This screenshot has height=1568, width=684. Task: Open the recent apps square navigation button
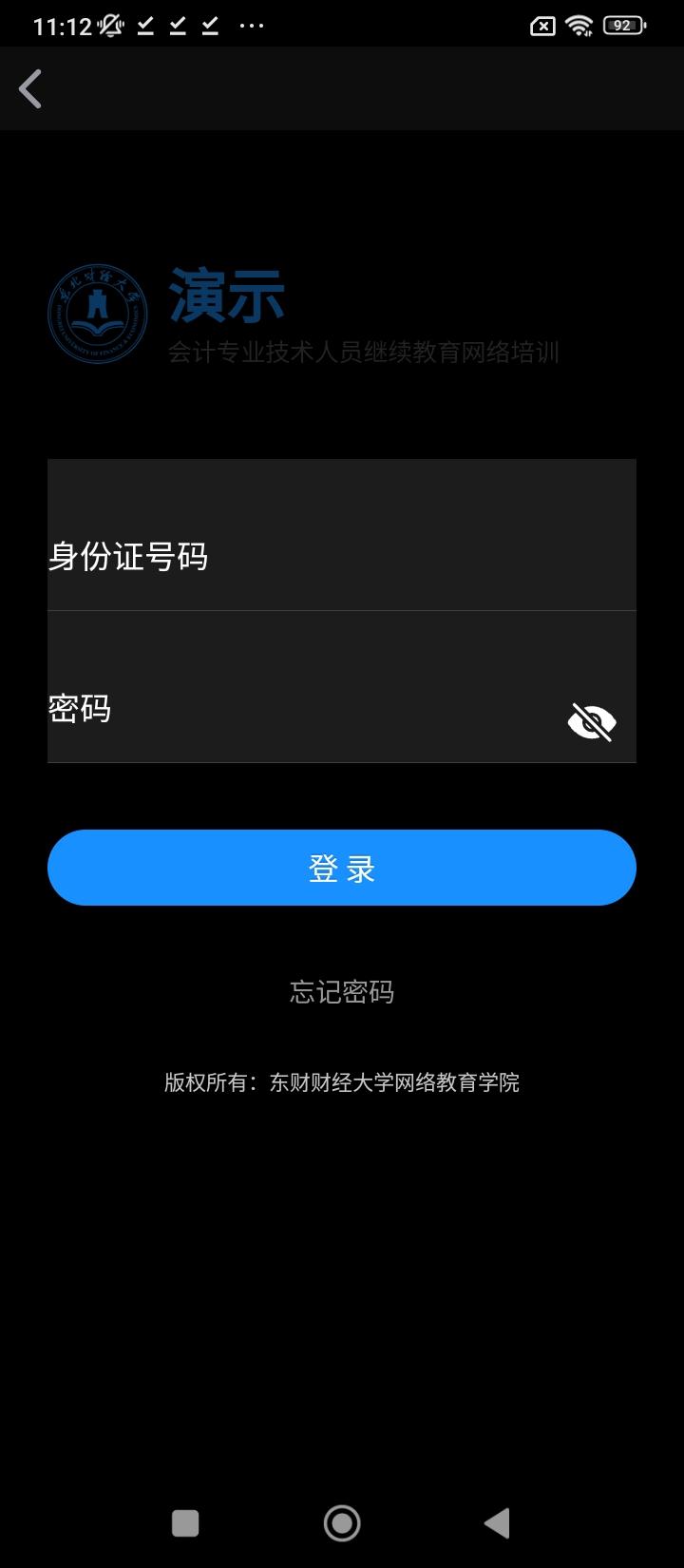[186, 1521]
